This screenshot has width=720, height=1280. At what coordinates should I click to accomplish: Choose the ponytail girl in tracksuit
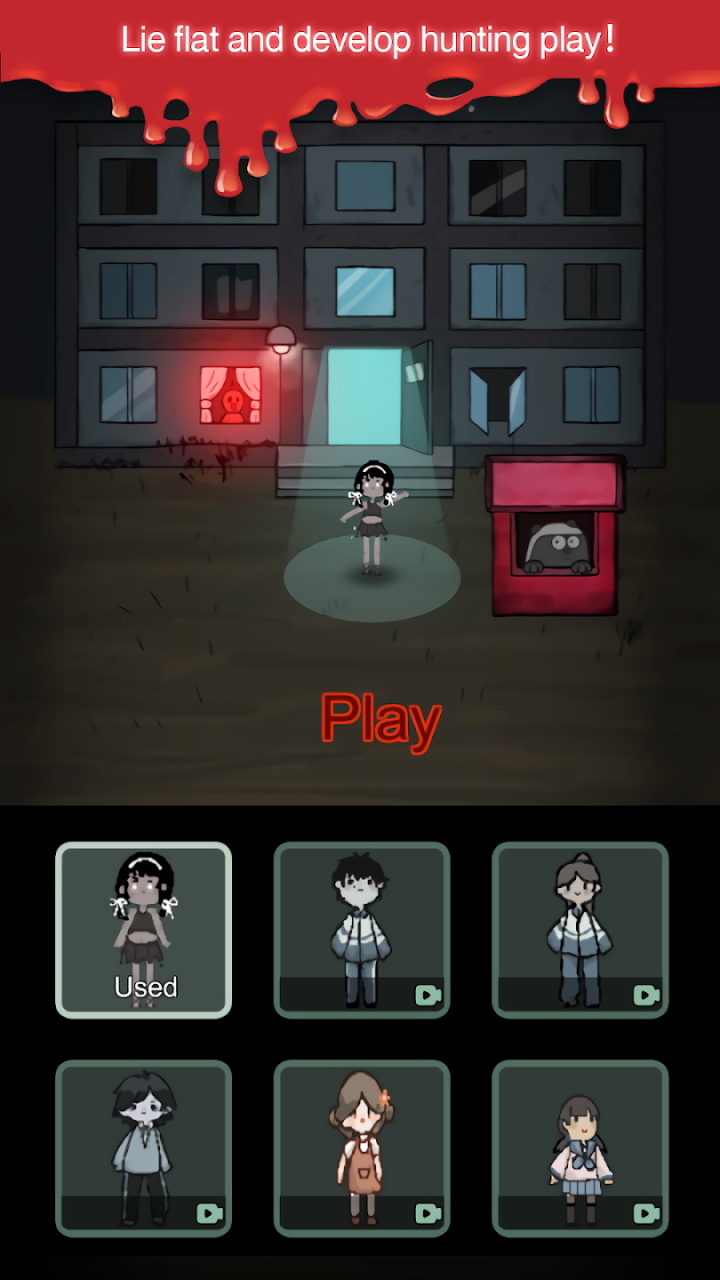coord(580,930)
